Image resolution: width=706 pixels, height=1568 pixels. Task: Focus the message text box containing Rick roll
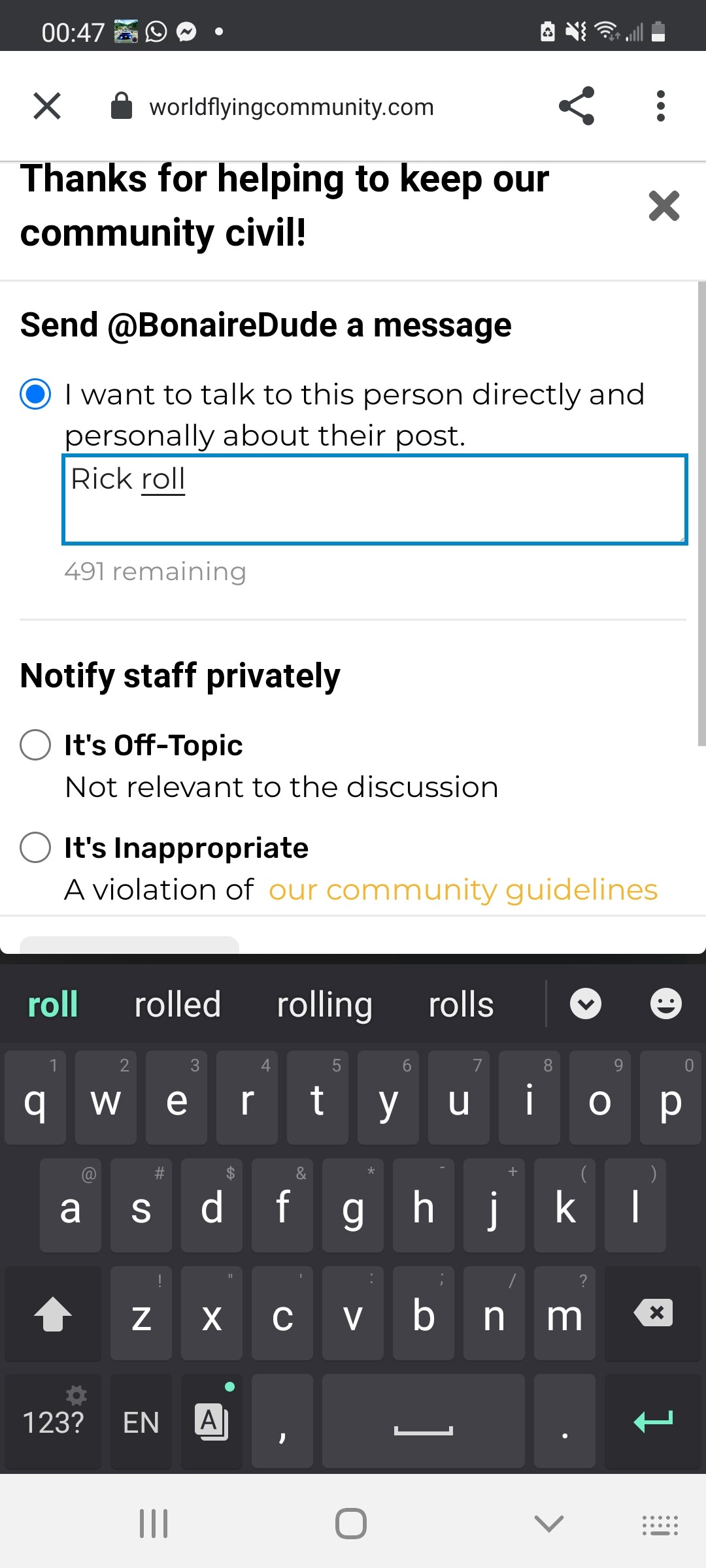tap(375, 500)
